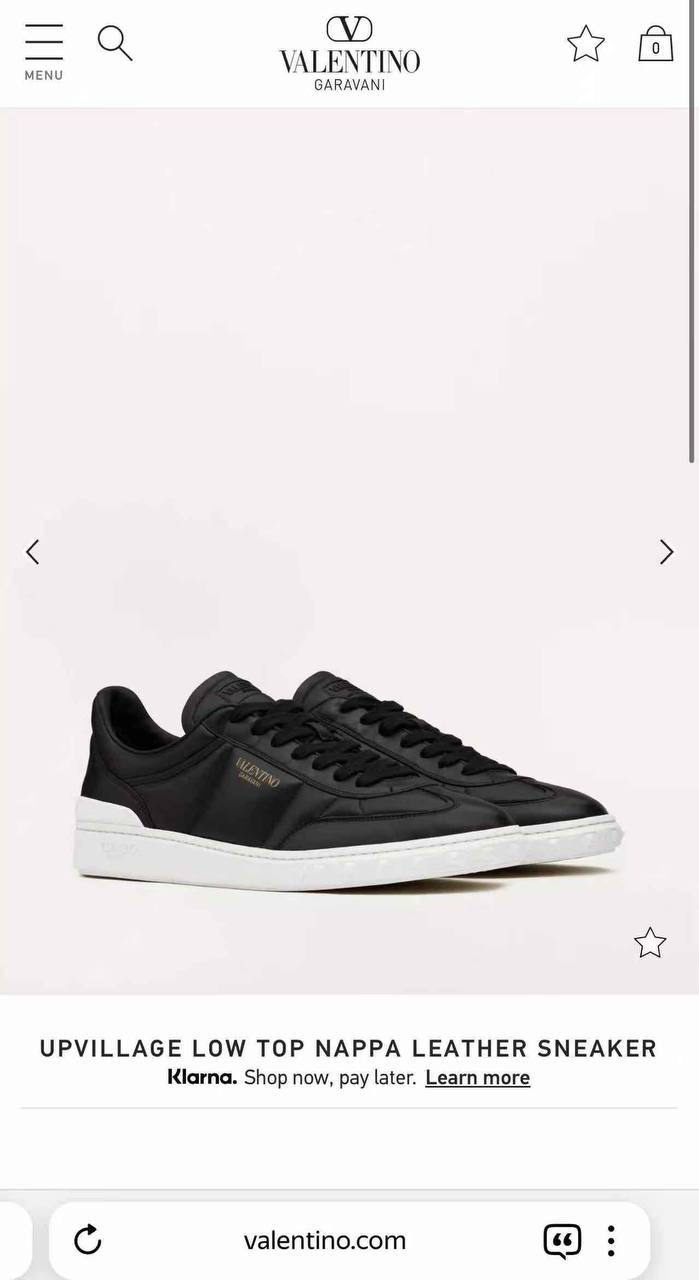Show next product image
699x1280 pixels.
click(667, 552)
